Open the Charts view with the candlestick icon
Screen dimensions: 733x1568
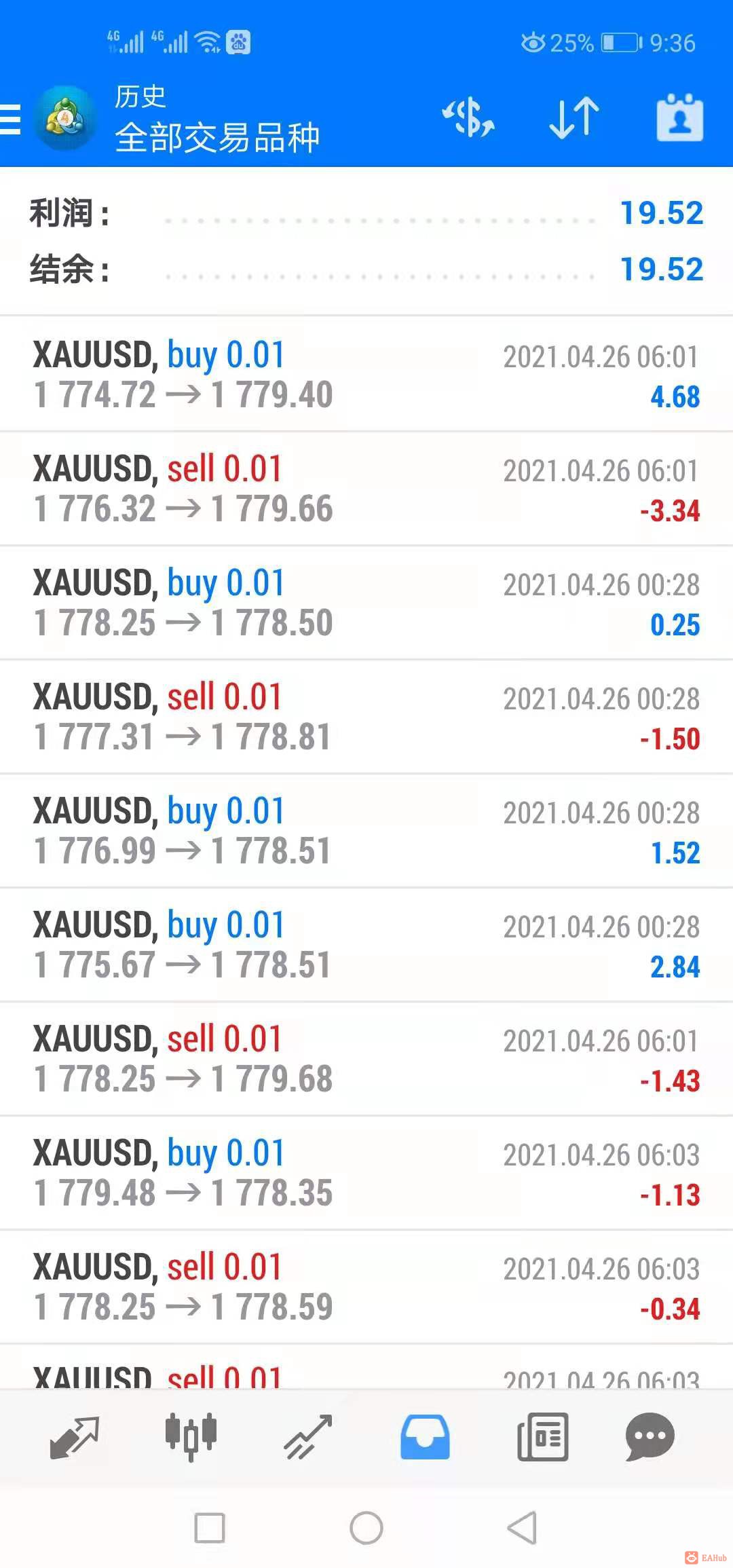tap(190, 1438)
